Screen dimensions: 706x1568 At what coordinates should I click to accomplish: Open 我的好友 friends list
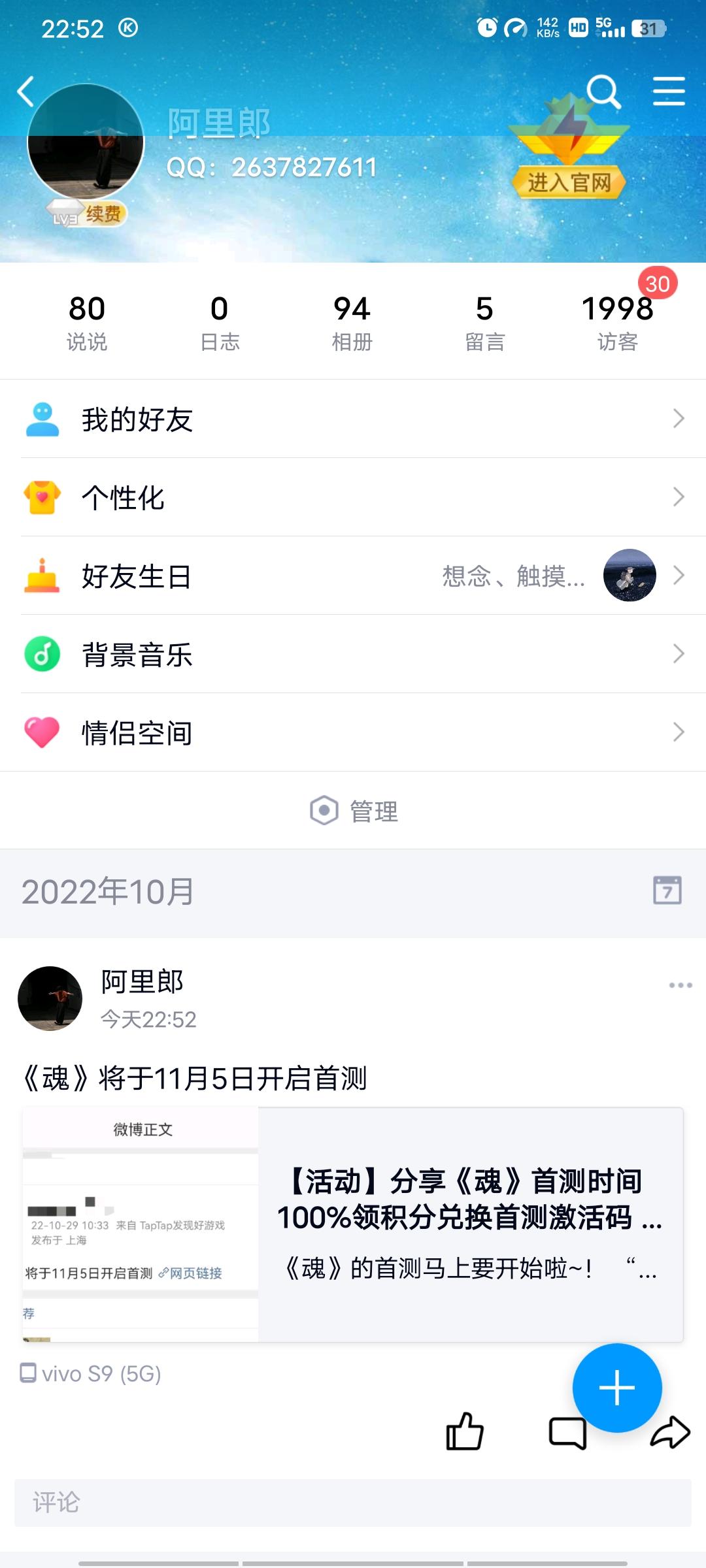coord(353,419)
